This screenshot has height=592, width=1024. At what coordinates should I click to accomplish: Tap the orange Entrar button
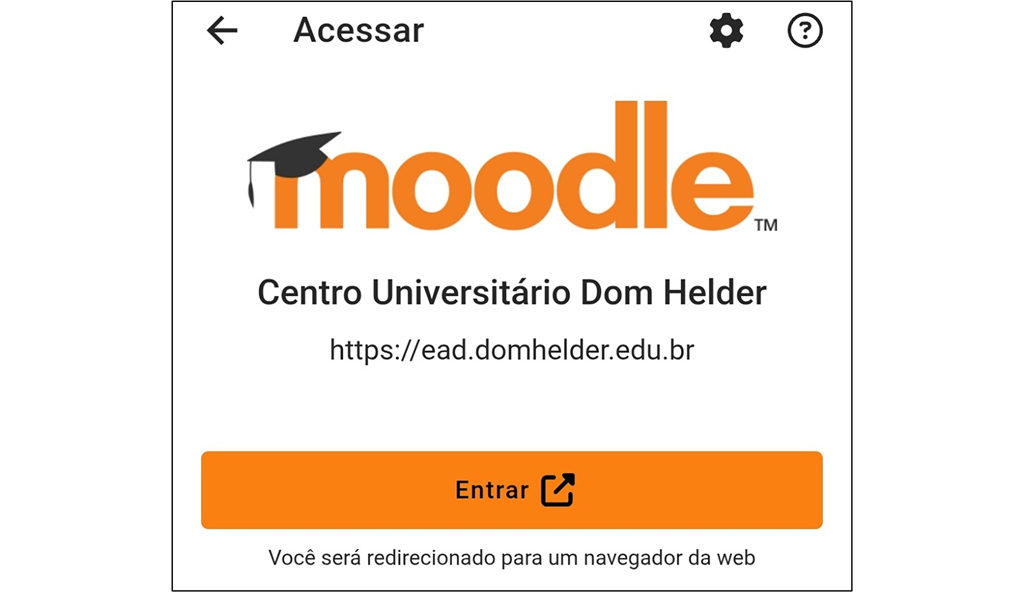(512, 490)
